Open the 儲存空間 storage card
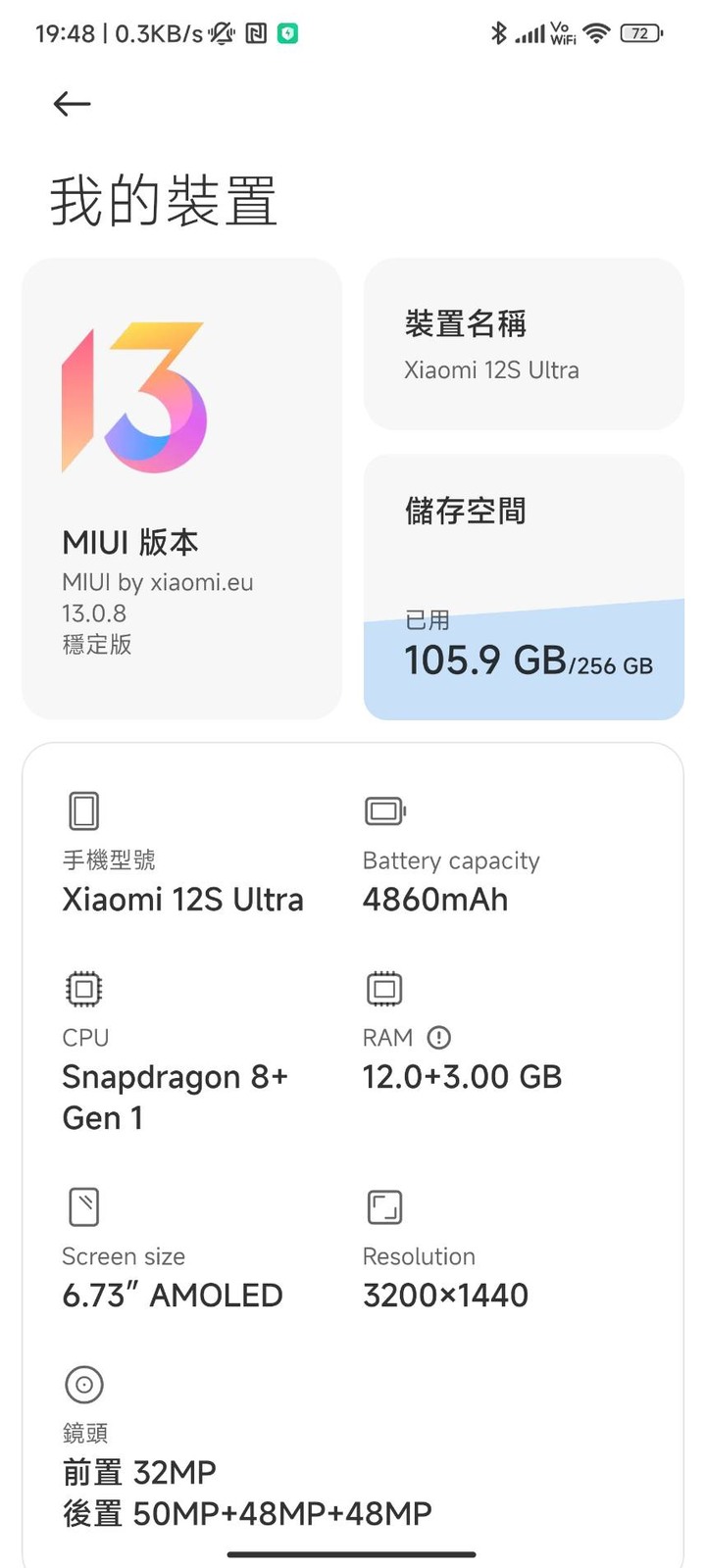The height and width of the screenshot is (1568, 706). pos(524,587)
